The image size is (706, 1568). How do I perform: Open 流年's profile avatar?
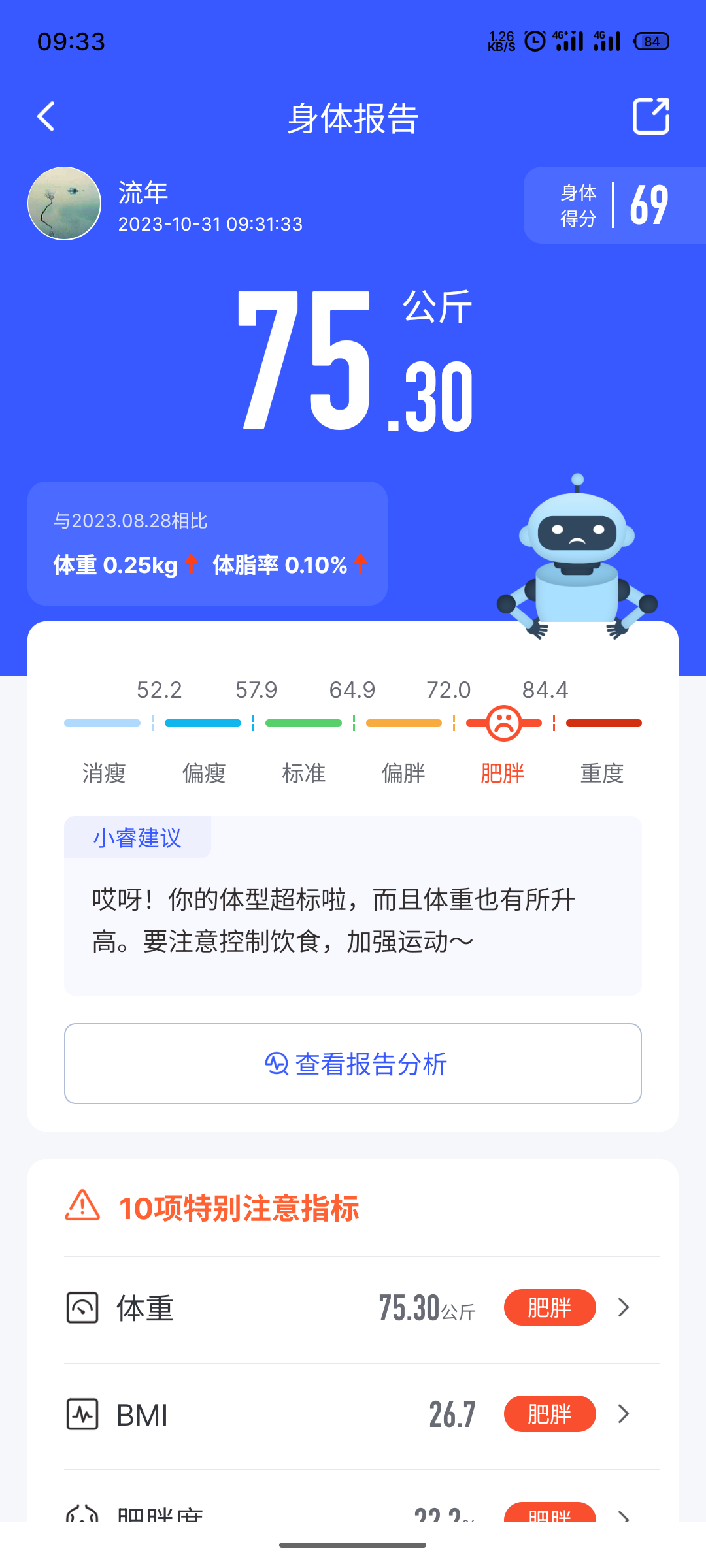(64, 204)
